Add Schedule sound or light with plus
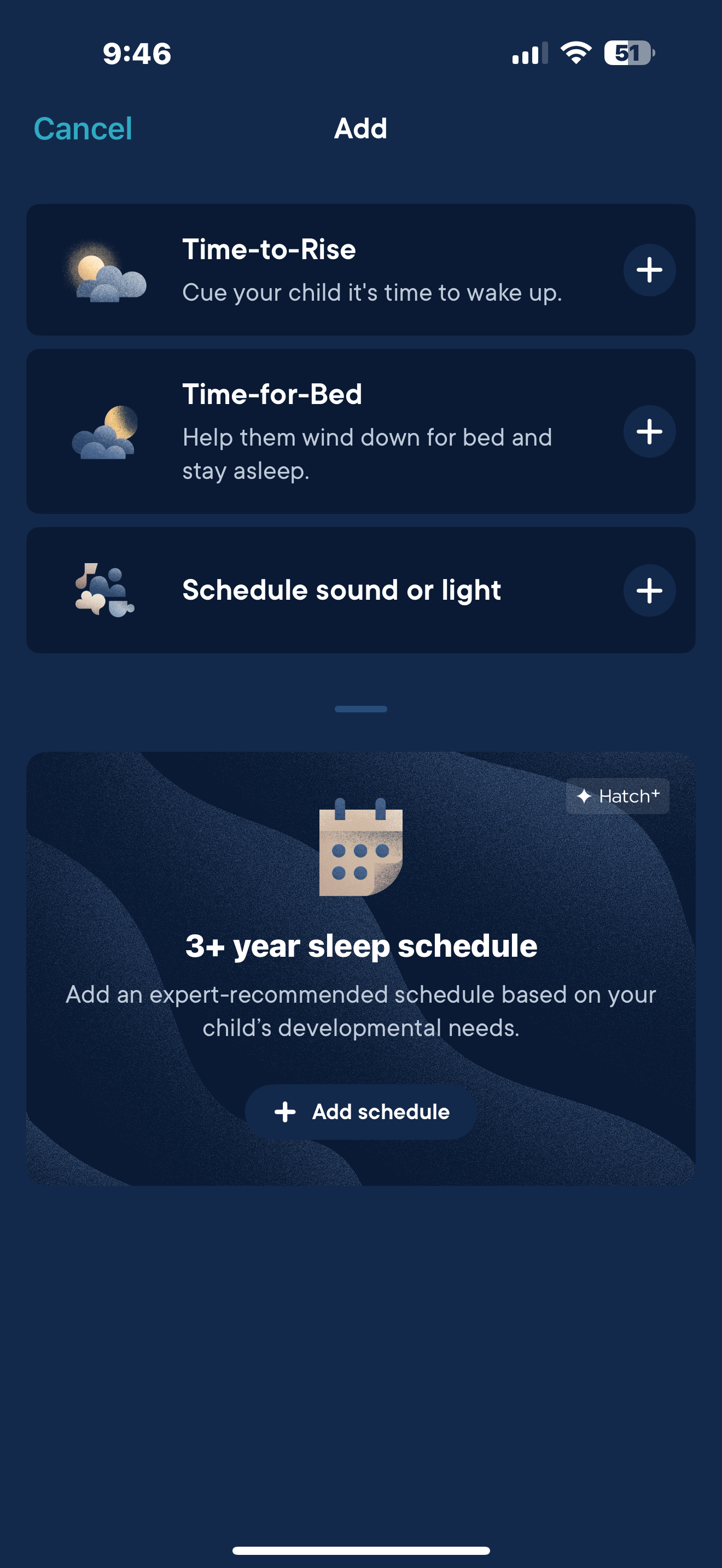722x1568 pixels. 649,590
